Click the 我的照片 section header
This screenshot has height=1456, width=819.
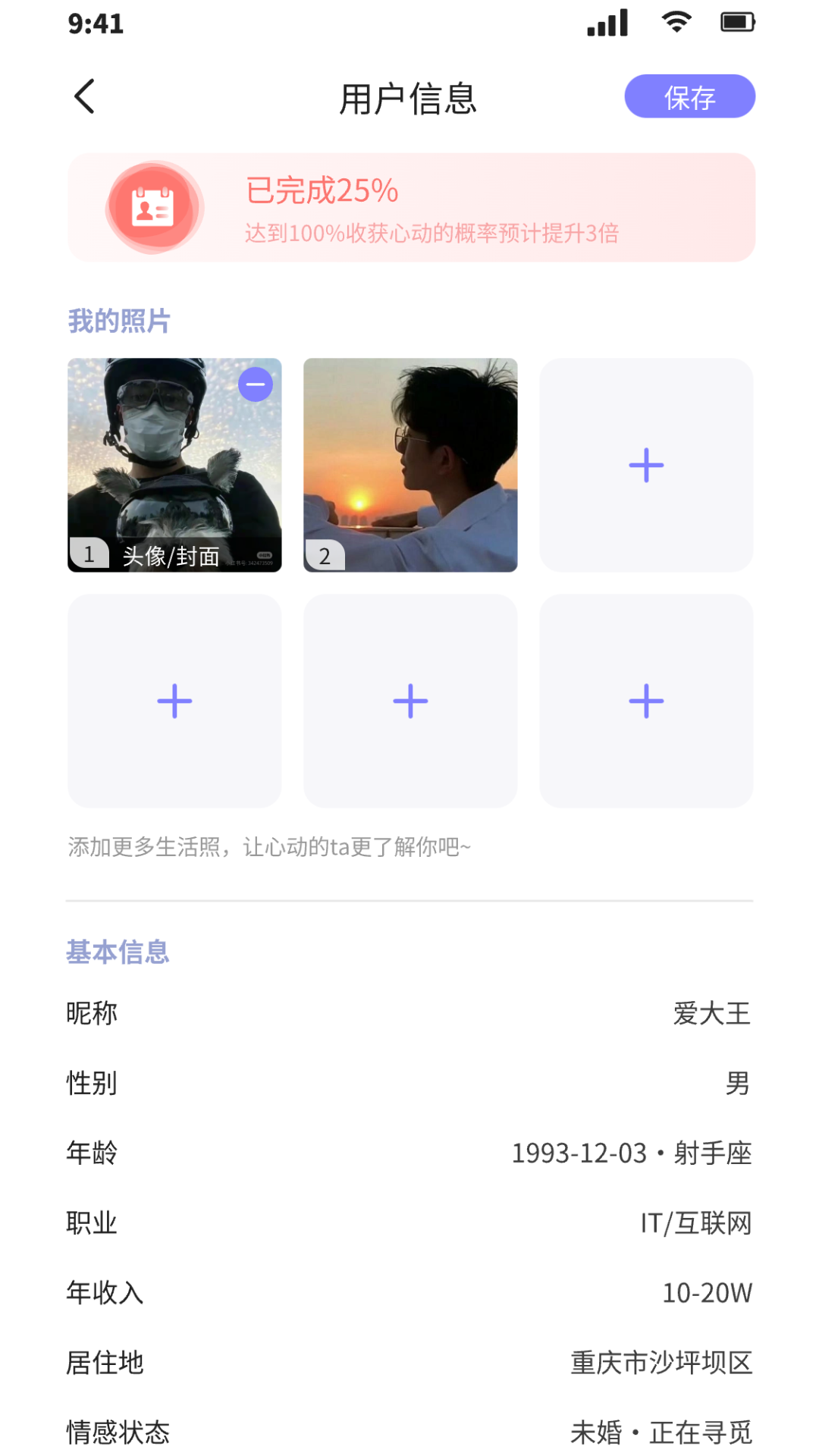(119, 322)
